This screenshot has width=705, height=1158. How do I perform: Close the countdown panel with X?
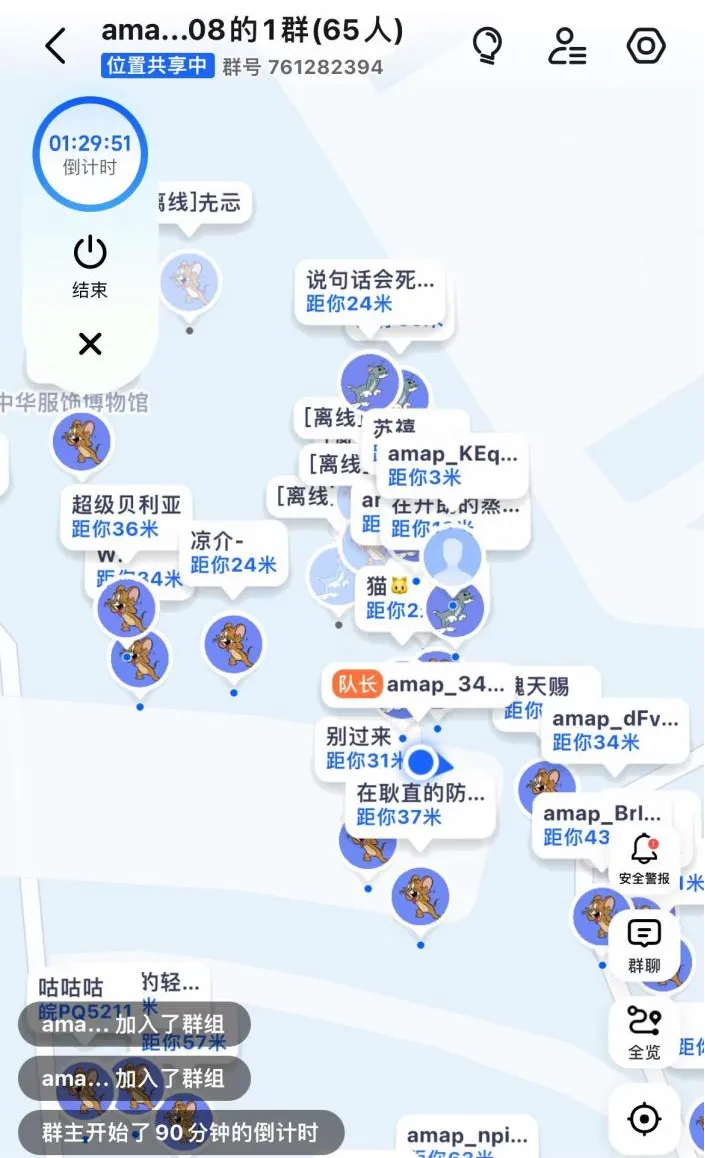click(x=90, y=344)
